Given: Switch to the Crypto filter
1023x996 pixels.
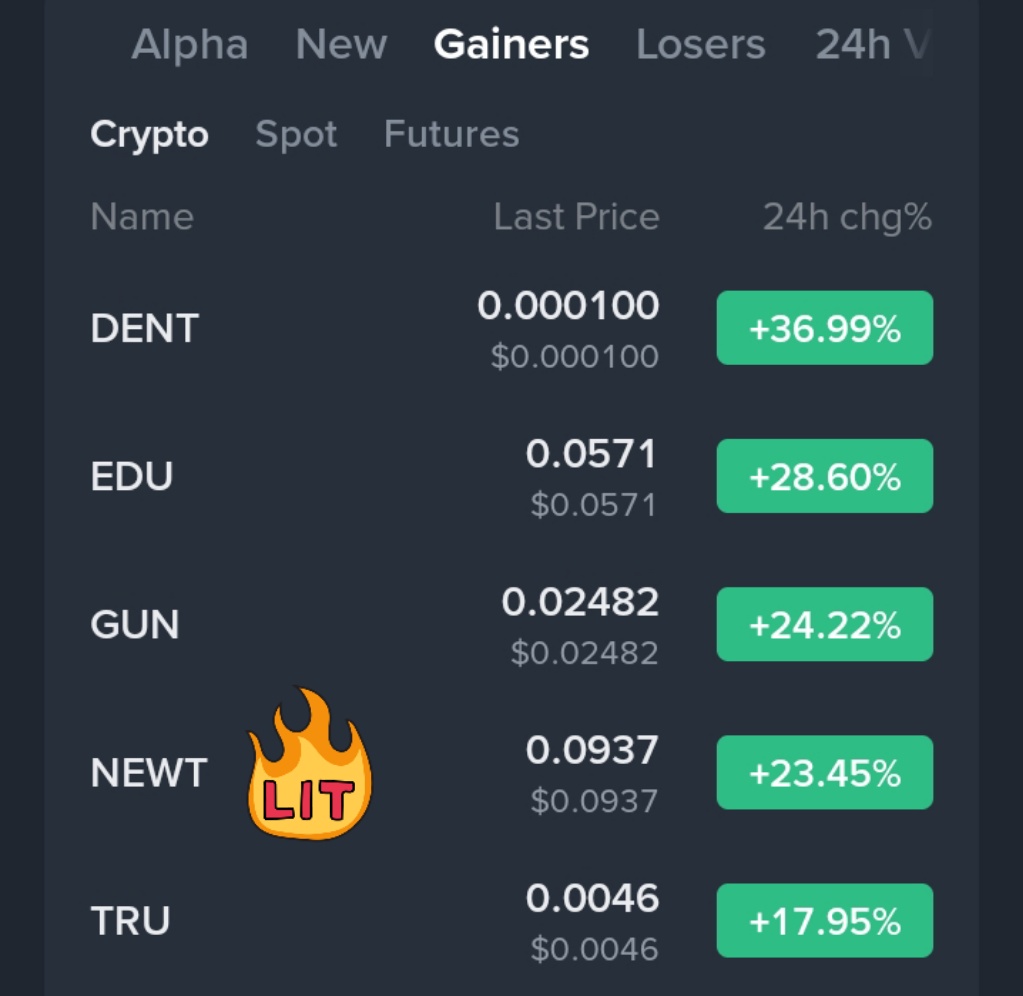Looking at the screenshot, I should coord(149,134).
